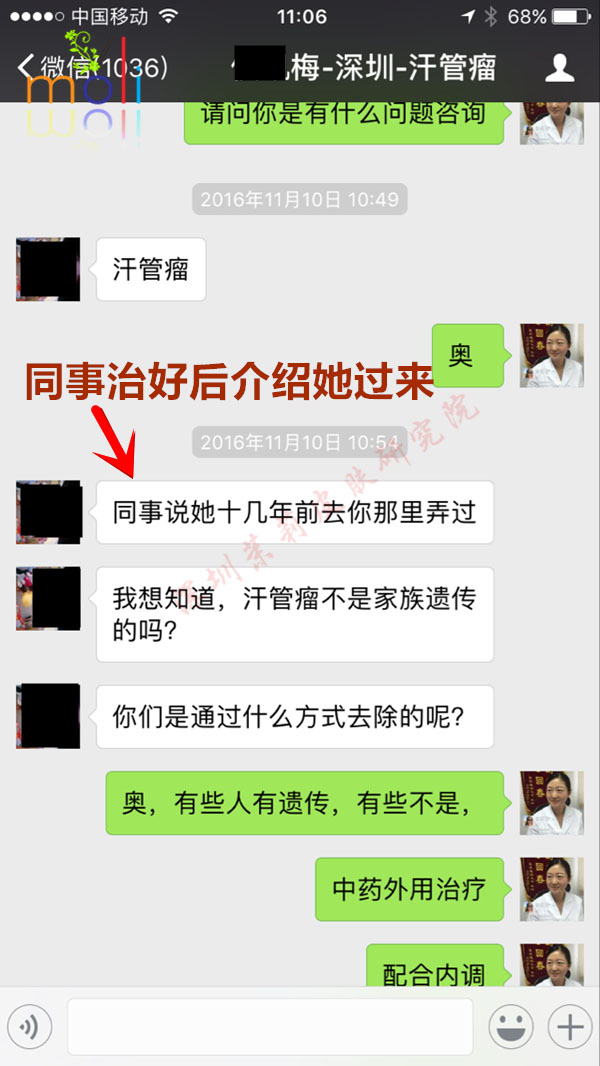Image resolution: width=600 pixels, height=1066 pixels.
Task: Open the emoji sticker panel
Action: 510,1026
